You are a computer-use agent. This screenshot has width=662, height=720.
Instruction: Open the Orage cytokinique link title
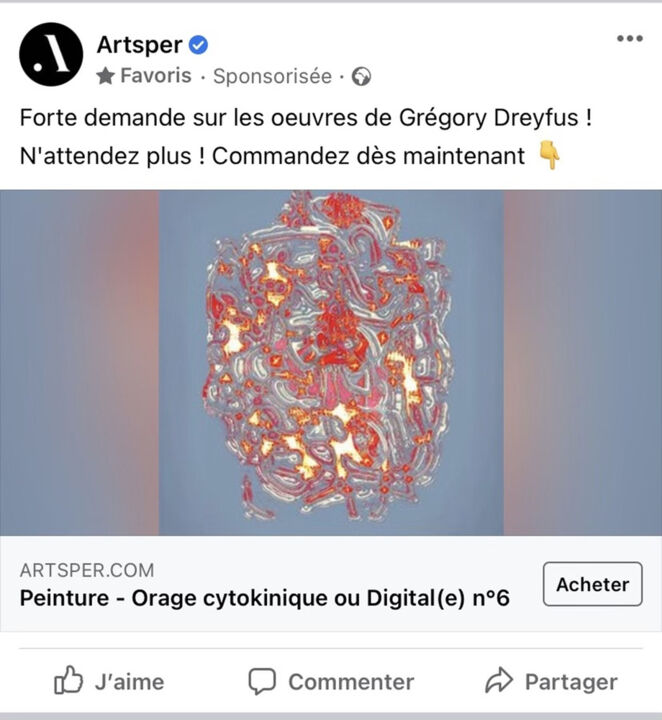pos(265,599)
